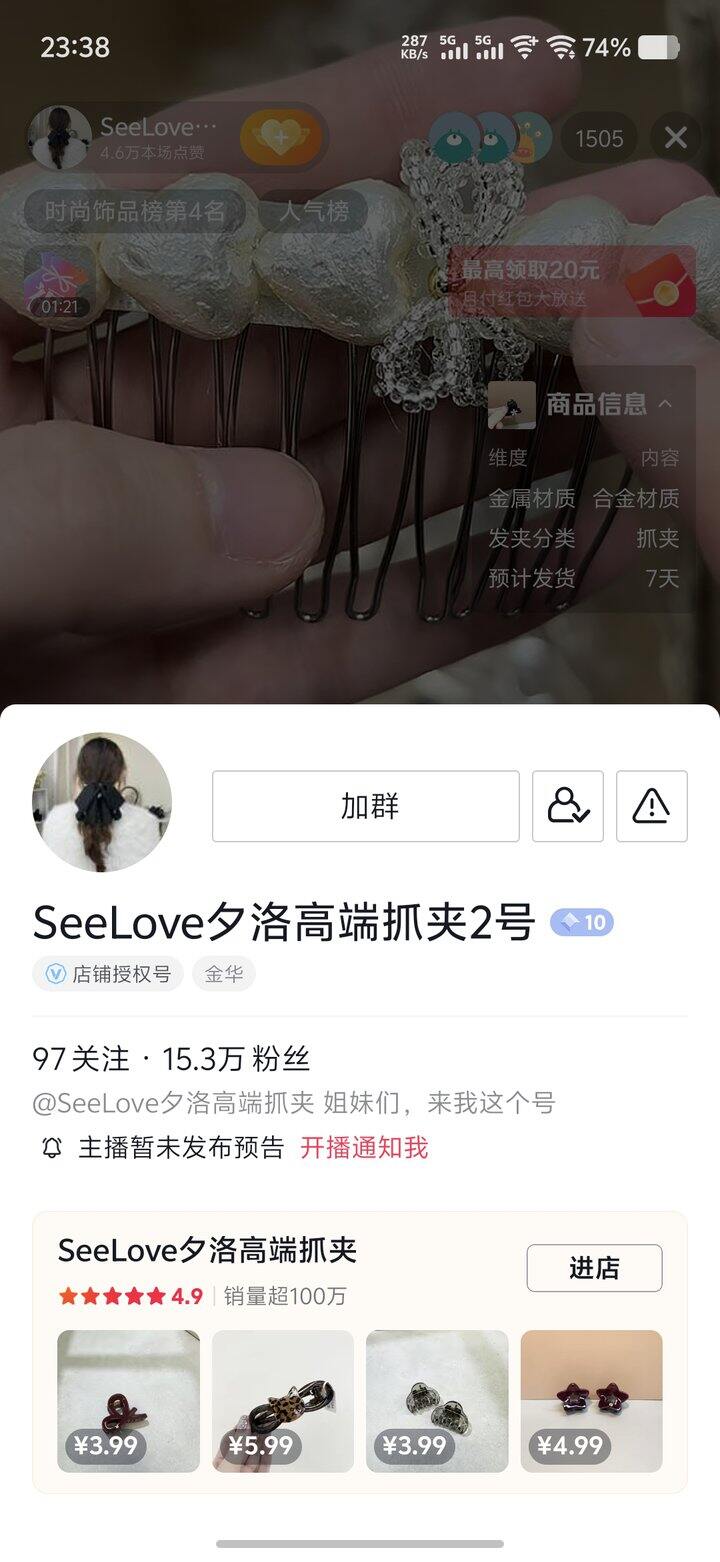The height and width of the screenshot is (1562, 720).
Task: Report the streamer via warning icon
Action: tap(651, 806)
